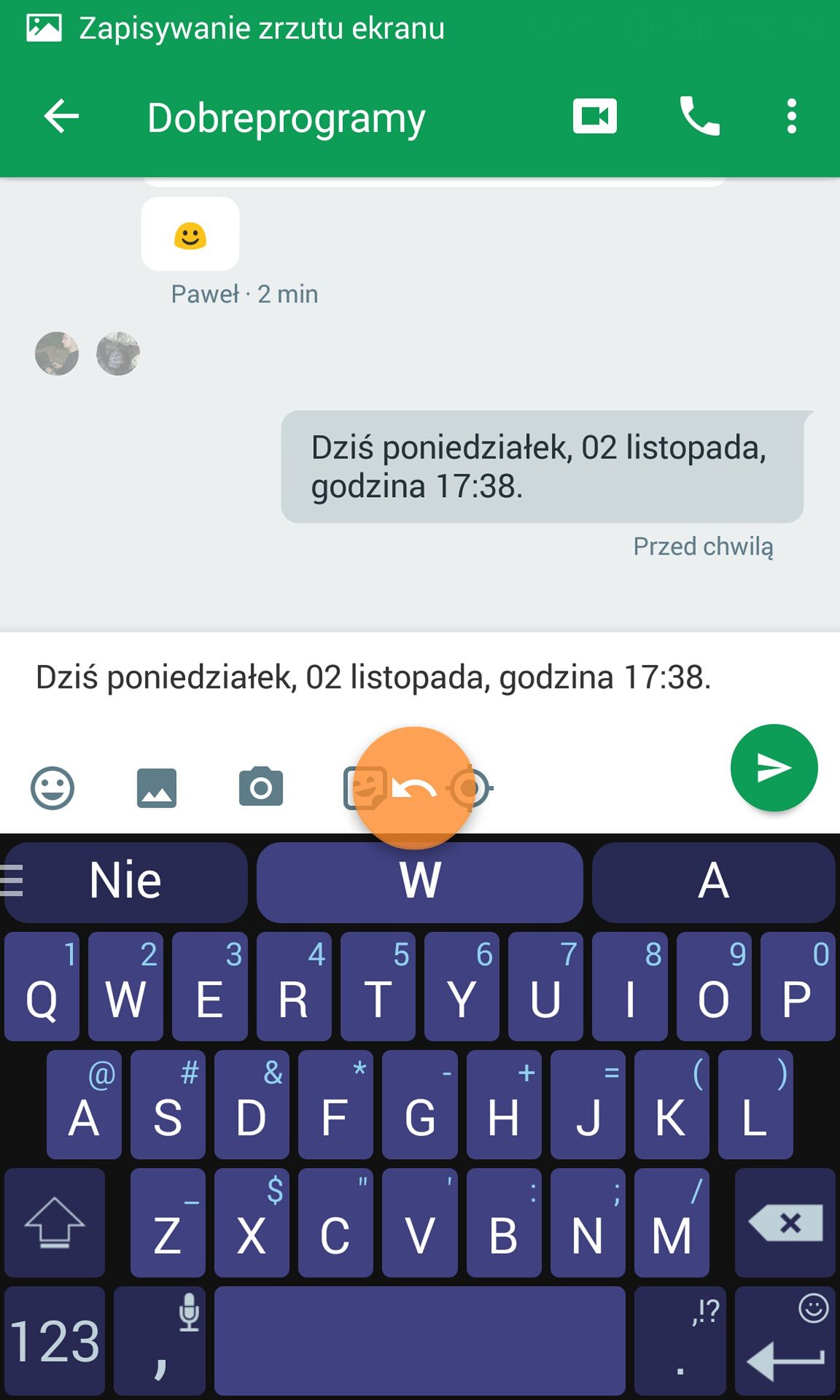
Task: Focus the message text field
Action: 373,677
